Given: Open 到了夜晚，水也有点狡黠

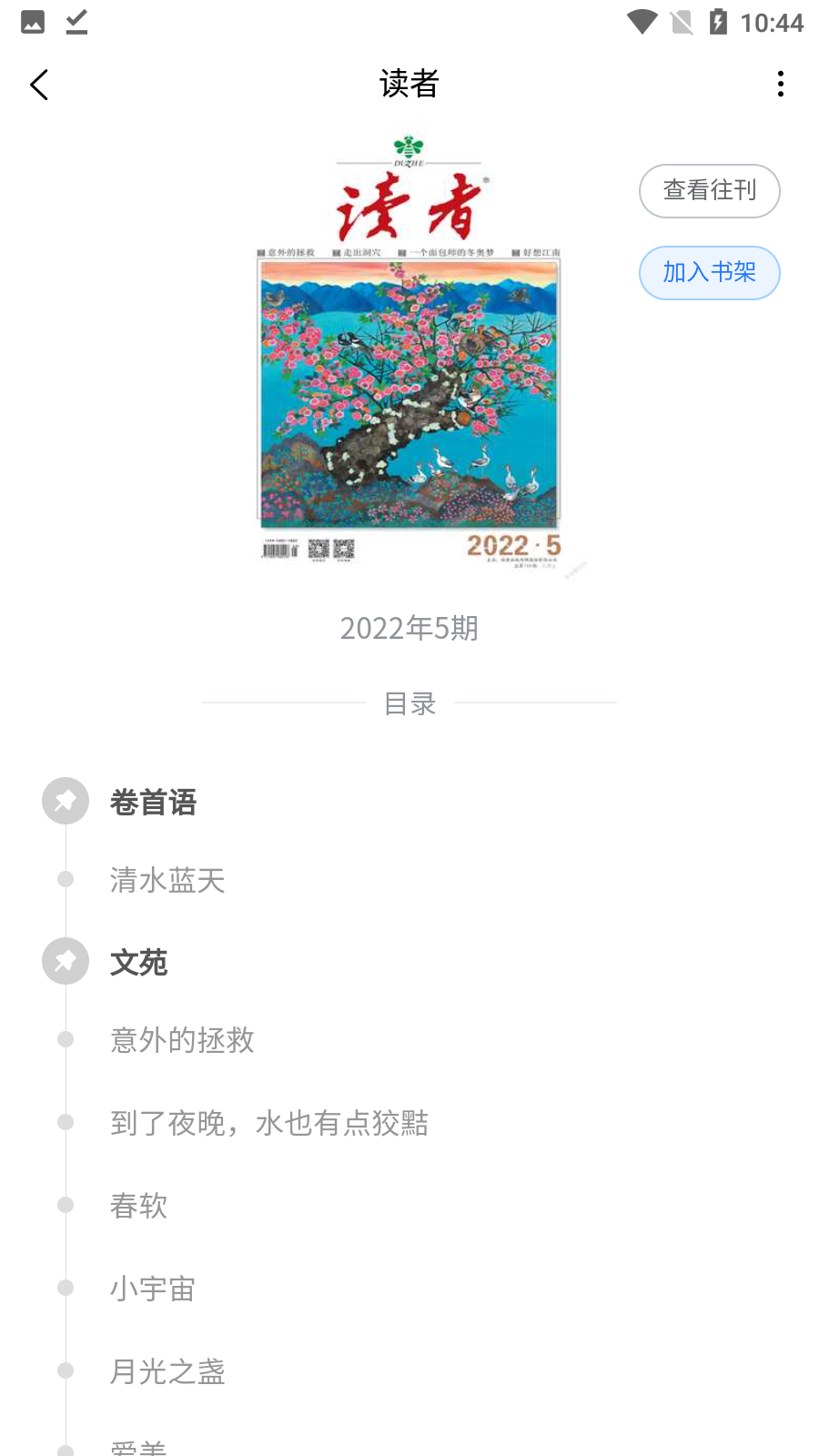Looking at the screenshot, I should click(269, 1123).
